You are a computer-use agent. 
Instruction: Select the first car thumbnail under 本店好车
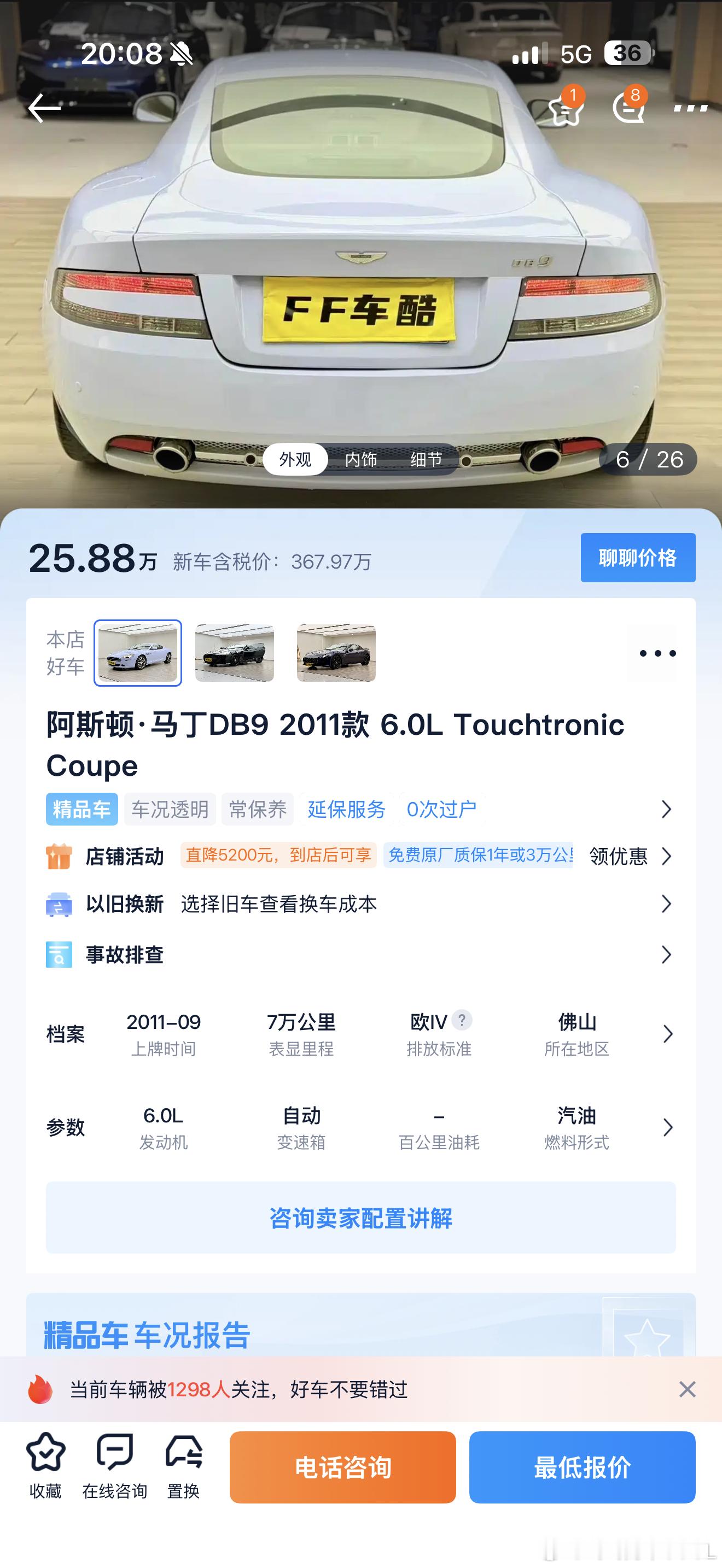tap(138, 653)
